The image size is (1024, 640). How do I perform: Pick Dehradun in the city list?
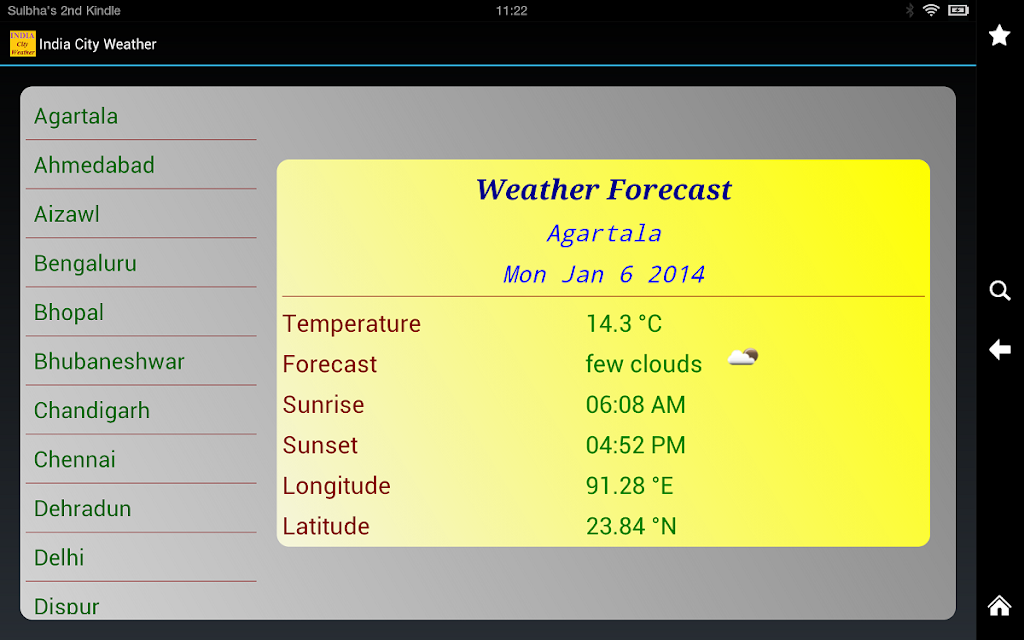[141, 508]
